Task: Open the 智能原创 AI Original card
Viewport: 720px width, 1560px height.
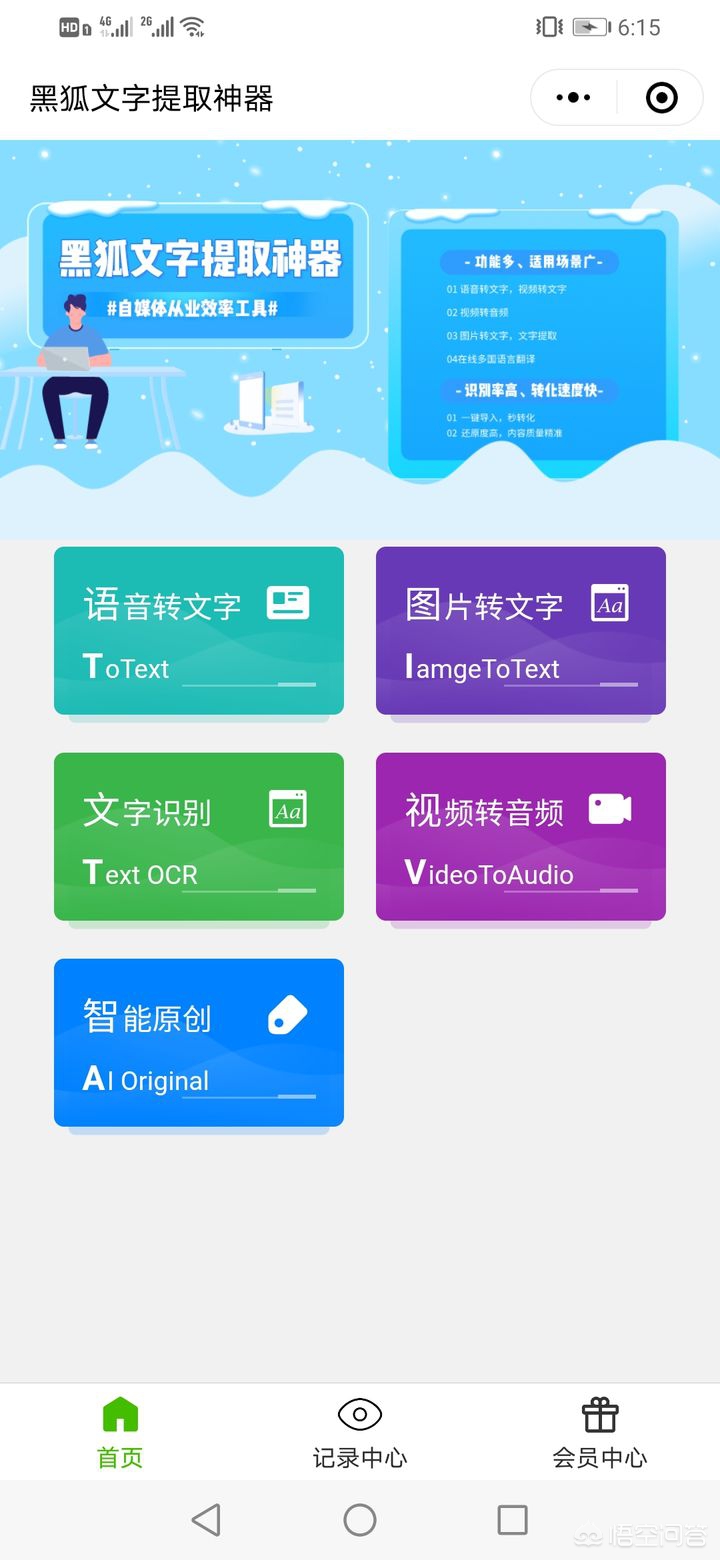Action: pos(199,1043)
